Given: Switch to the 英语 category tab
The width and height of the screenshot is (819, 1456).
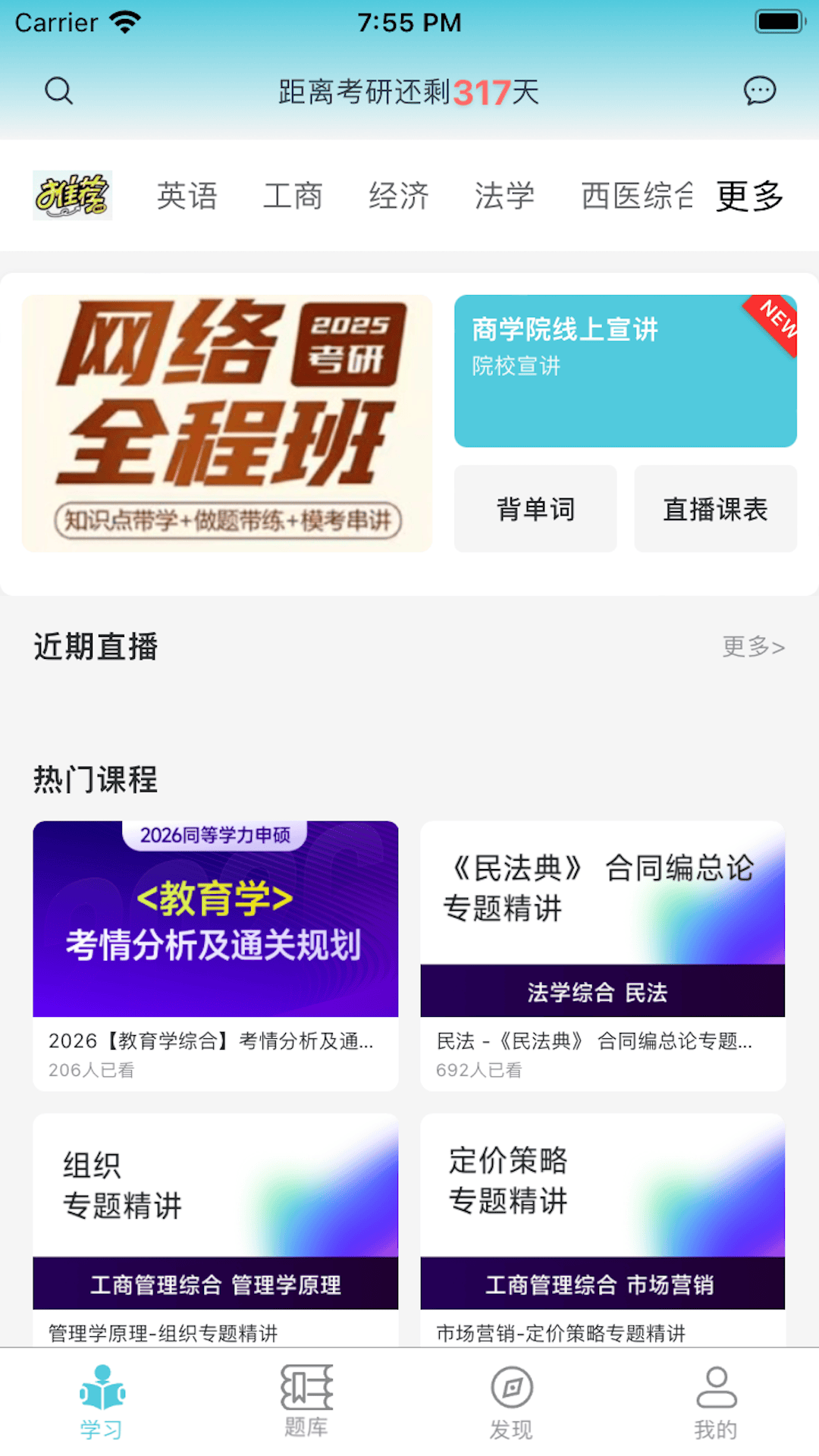Looking at the screenshot, I should (x=187, y=196).
